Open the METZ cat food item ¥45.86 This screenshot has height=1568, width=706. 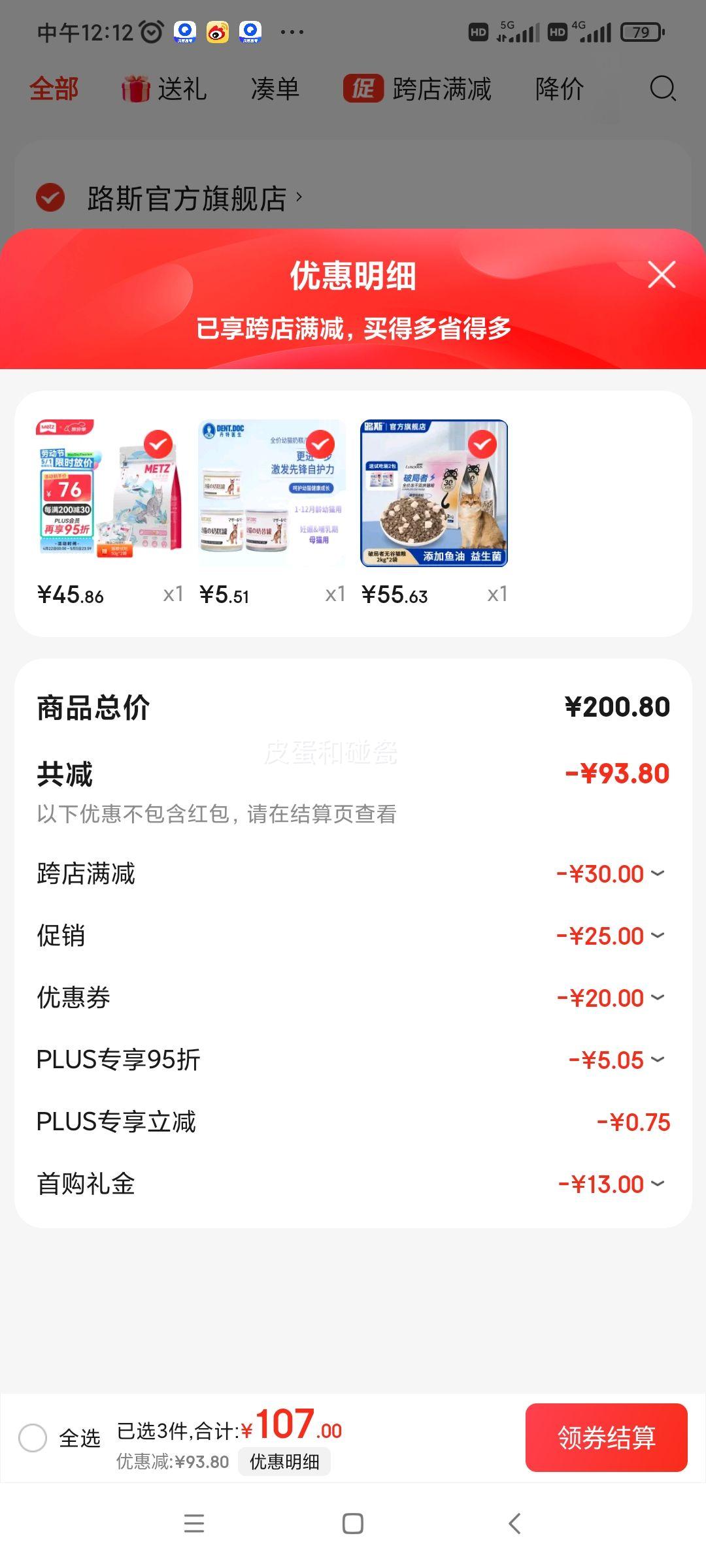click(109, 493)
